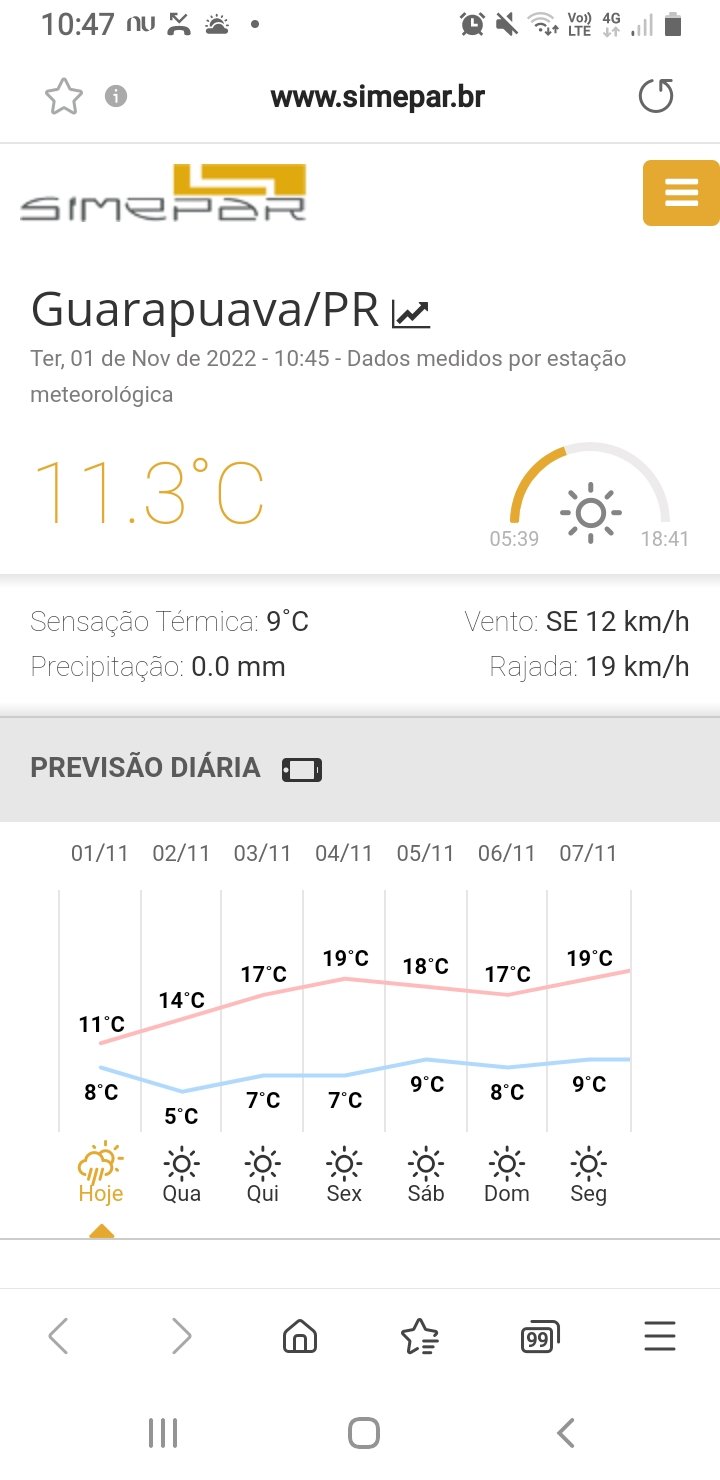Screen dimensions: 720x1480
Task: Go to previous page in browser
Action: click(x=59, y=1336)
